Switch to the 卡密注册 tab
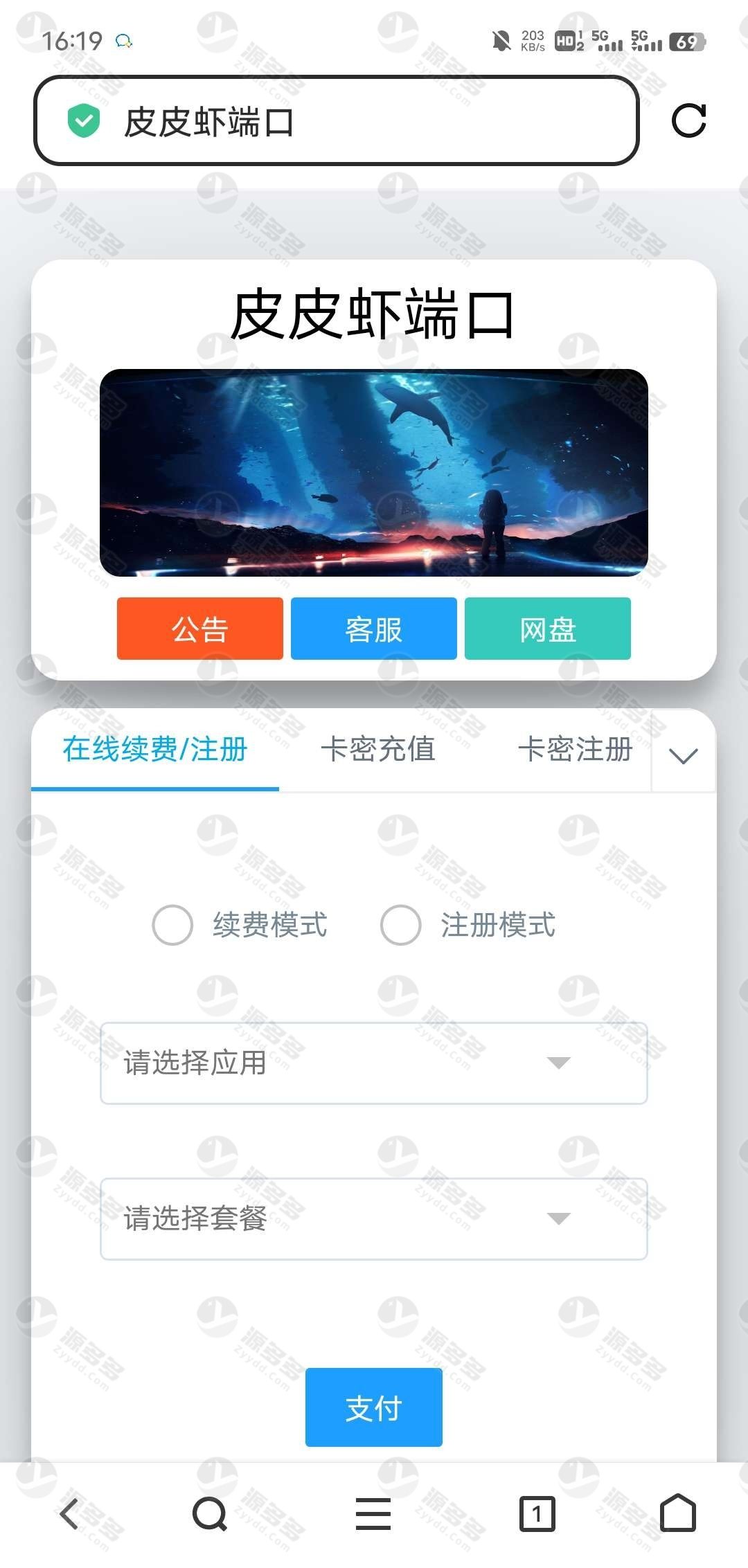This screenshot has height=1568, width=748. point(575,750)
